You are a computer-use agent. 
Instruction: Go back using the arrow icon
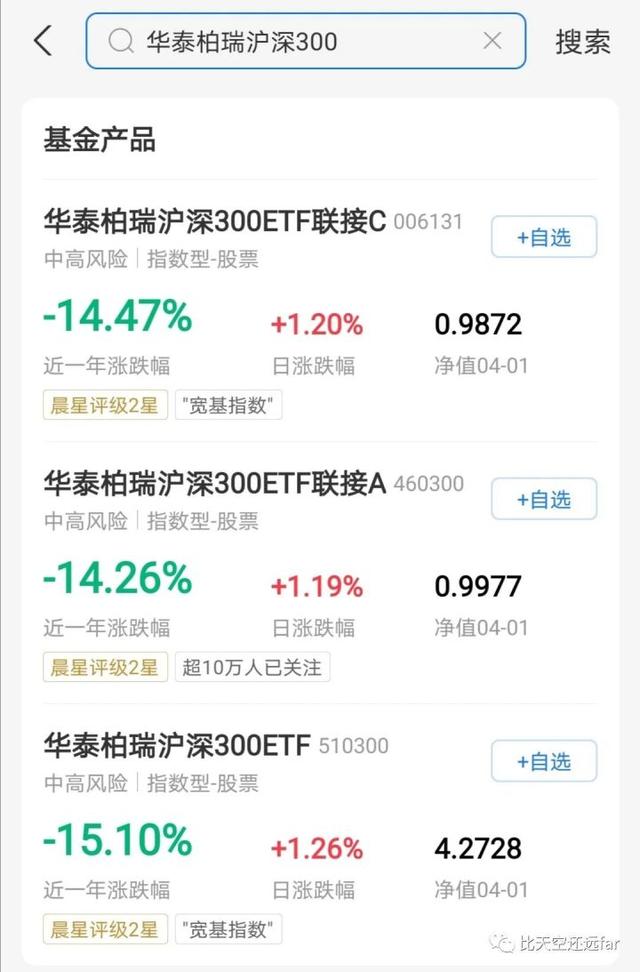point(42,41)
